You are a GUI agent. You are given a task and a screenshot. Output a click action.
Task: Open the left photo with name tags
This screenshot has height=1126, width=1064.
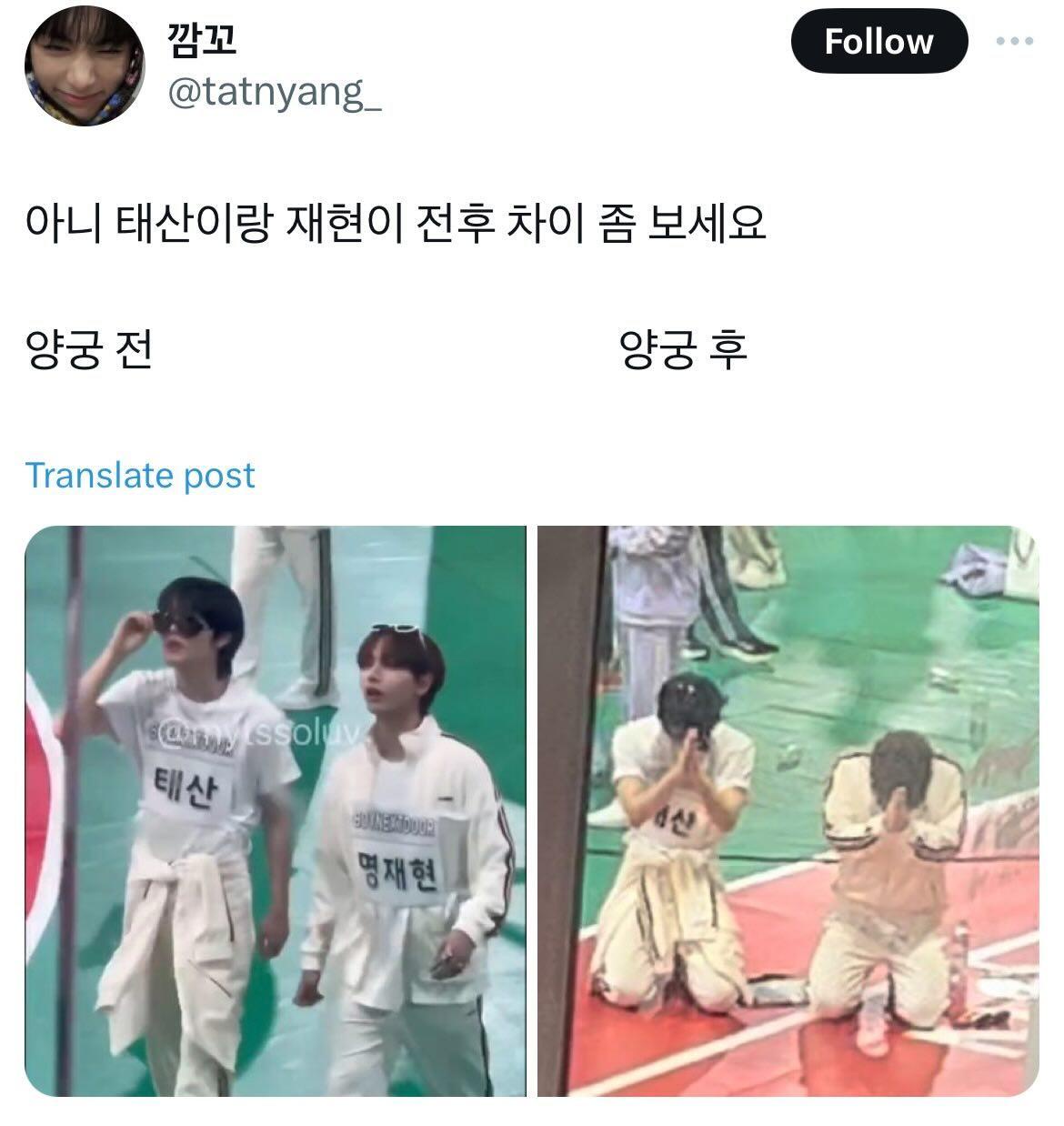[276, 811]
